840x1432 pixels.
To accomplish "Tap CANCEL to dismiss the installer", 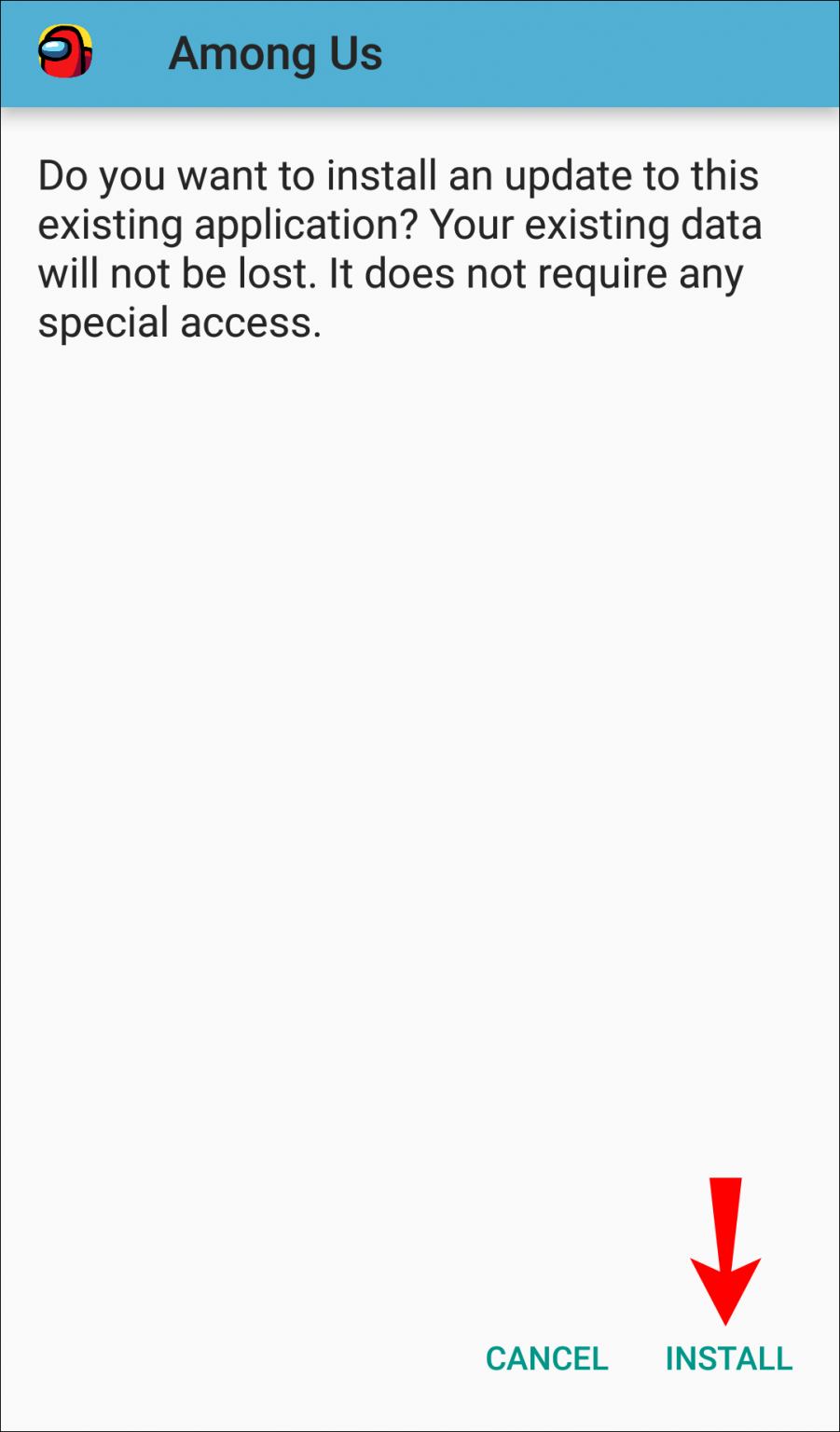I will coord(546,1358).
